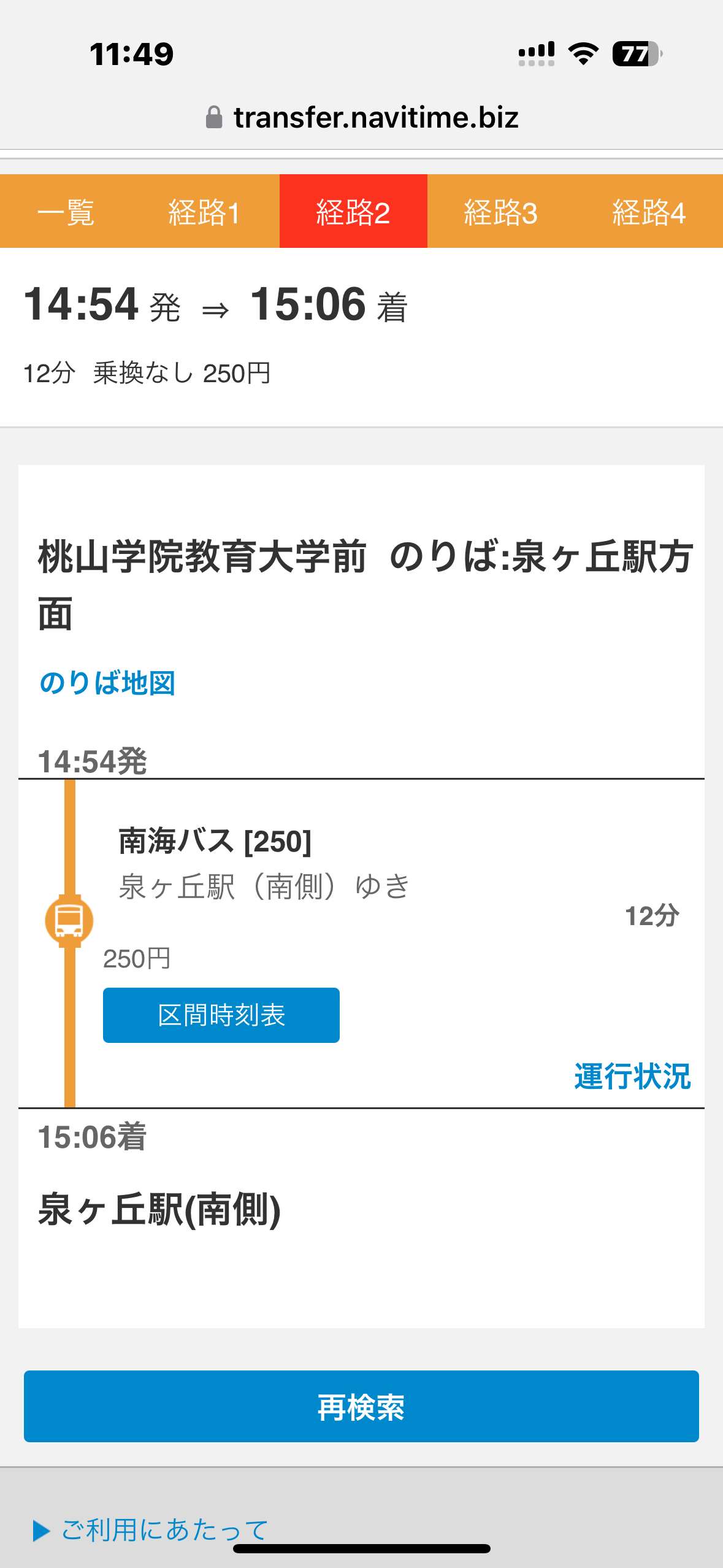Tap the 区間時刻表 button
The image size is (723, 1568).
pyautogui.click(x=221, y=1015)
